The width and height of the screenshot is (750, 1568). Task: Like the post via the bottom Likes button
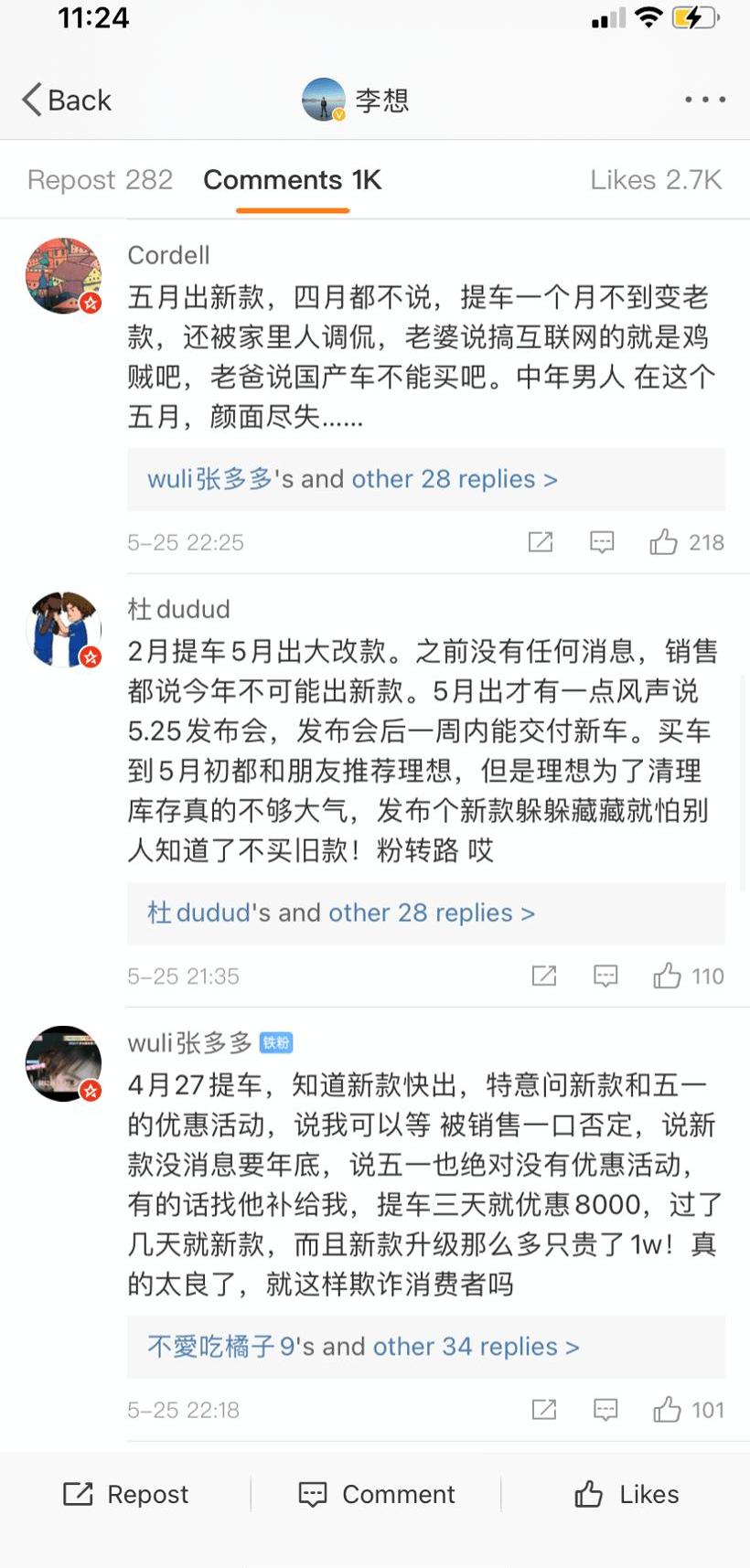coord(627,1494)
